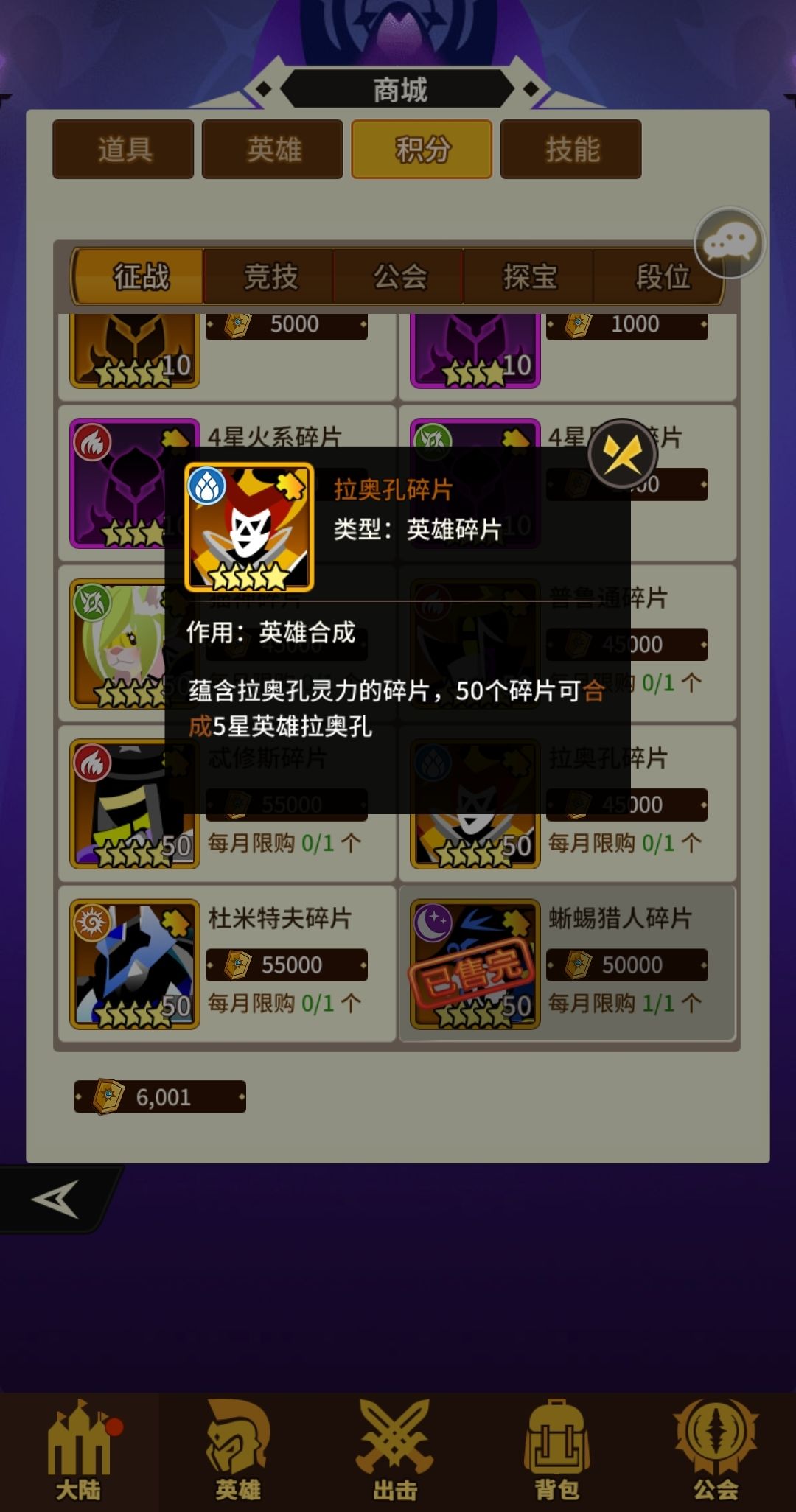Switch to the 道具 shop tab
The image size is (796, 1512).
(x=122, y=148)
